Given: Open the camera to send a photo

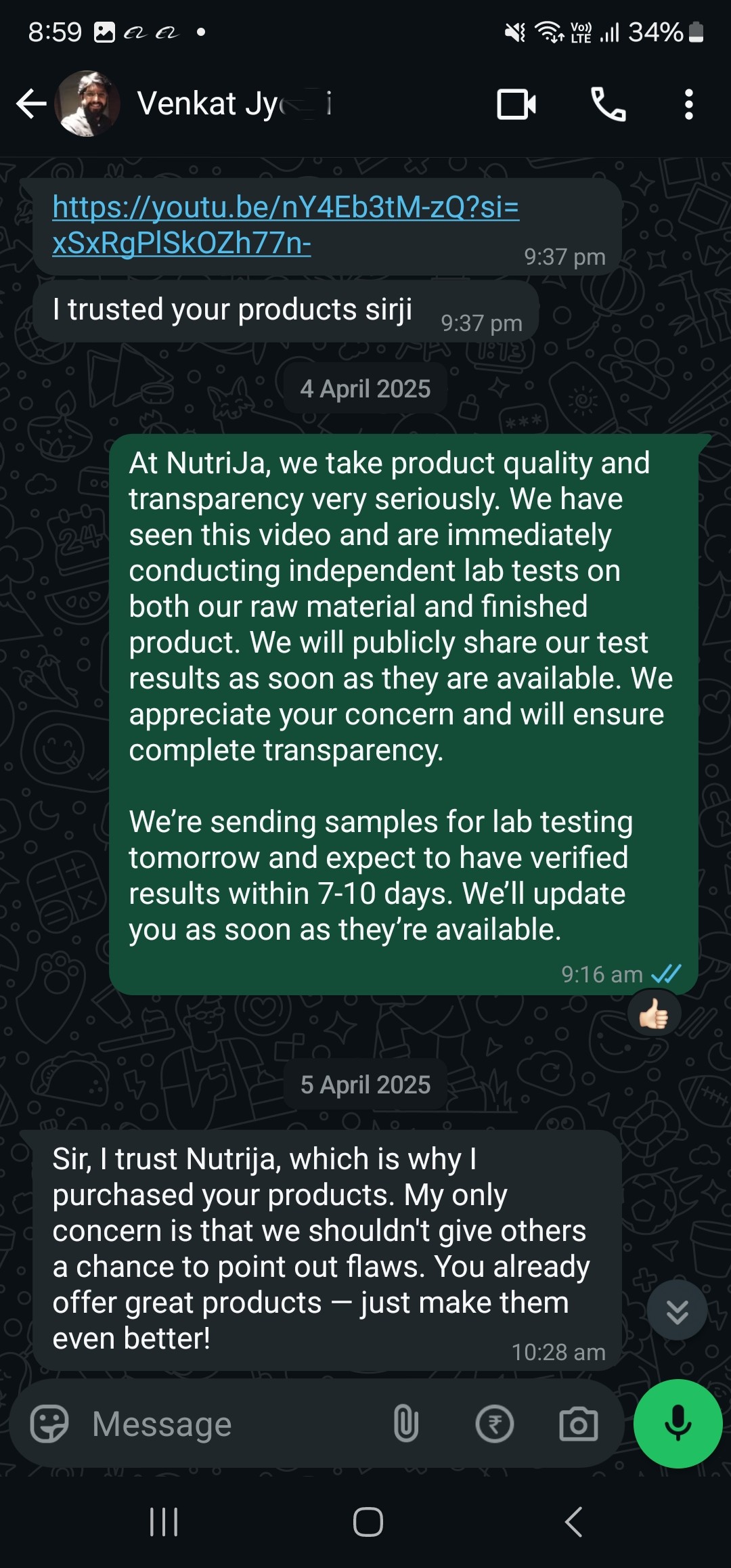Looking at the screenshot, I should coord(578,1423).
